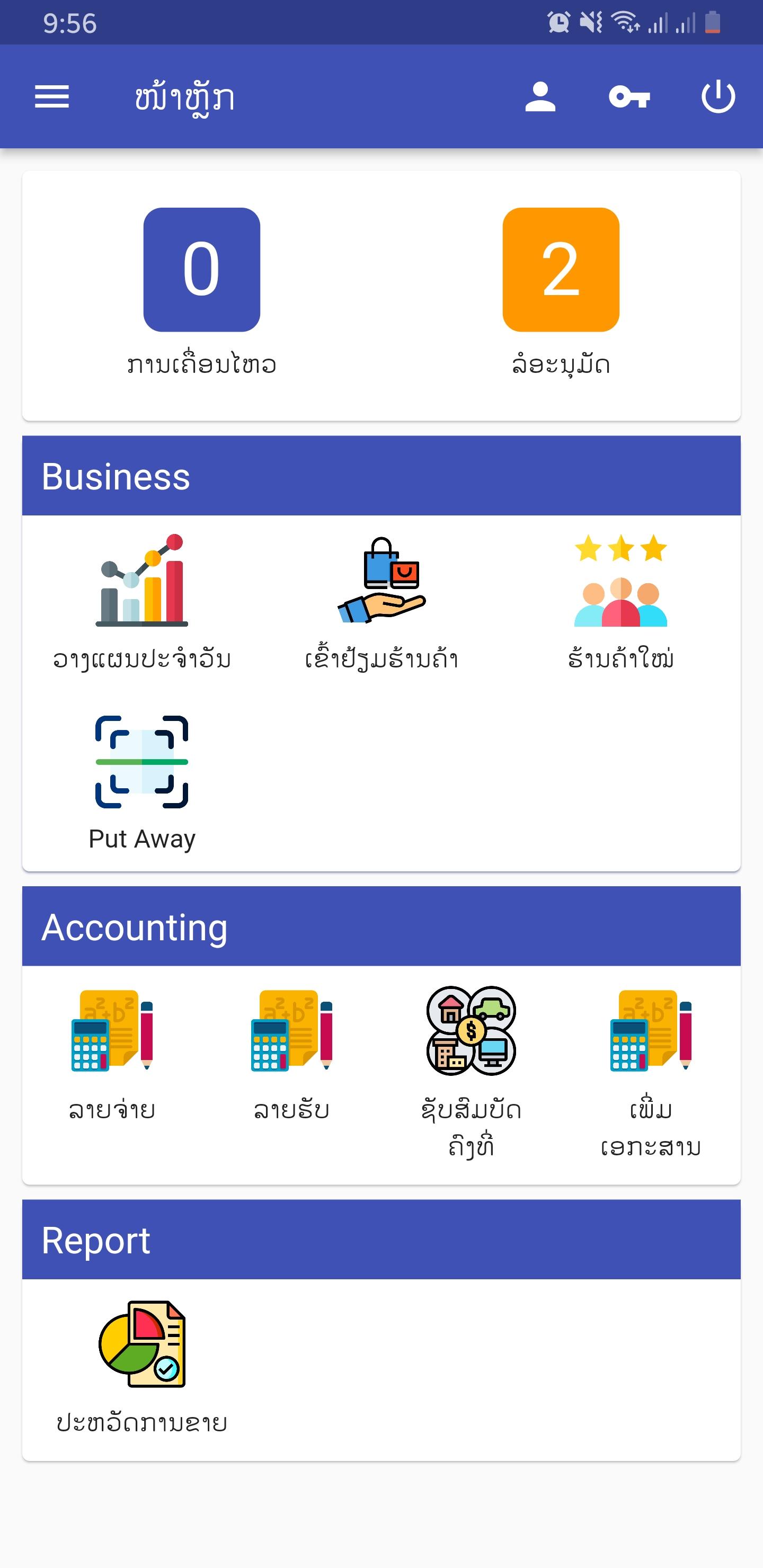The image size is (763, 1568).
Task: Tap the key password icon
Action: tap(629, 97)
